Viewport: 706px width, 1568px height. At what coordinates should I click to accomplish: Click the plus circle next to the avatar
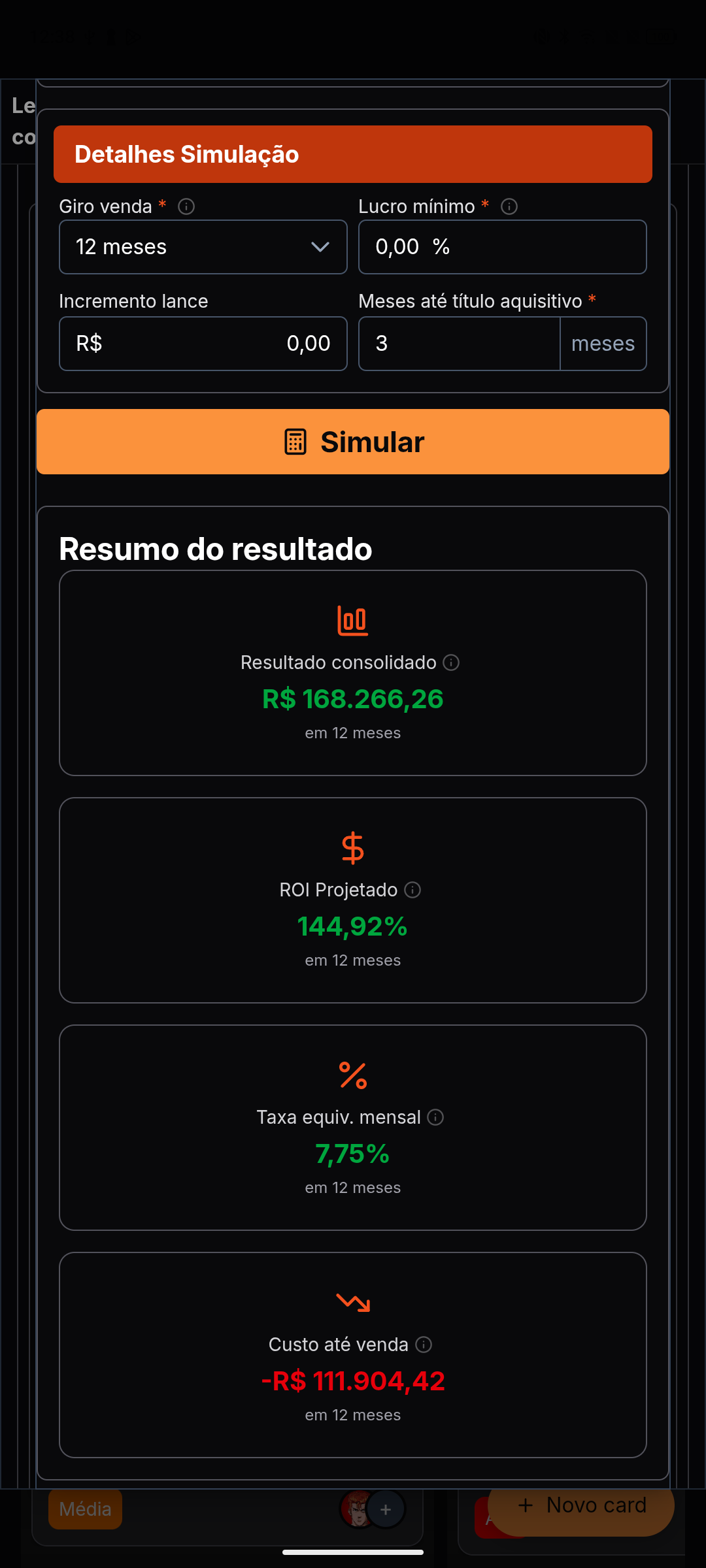coord(386,1509)
